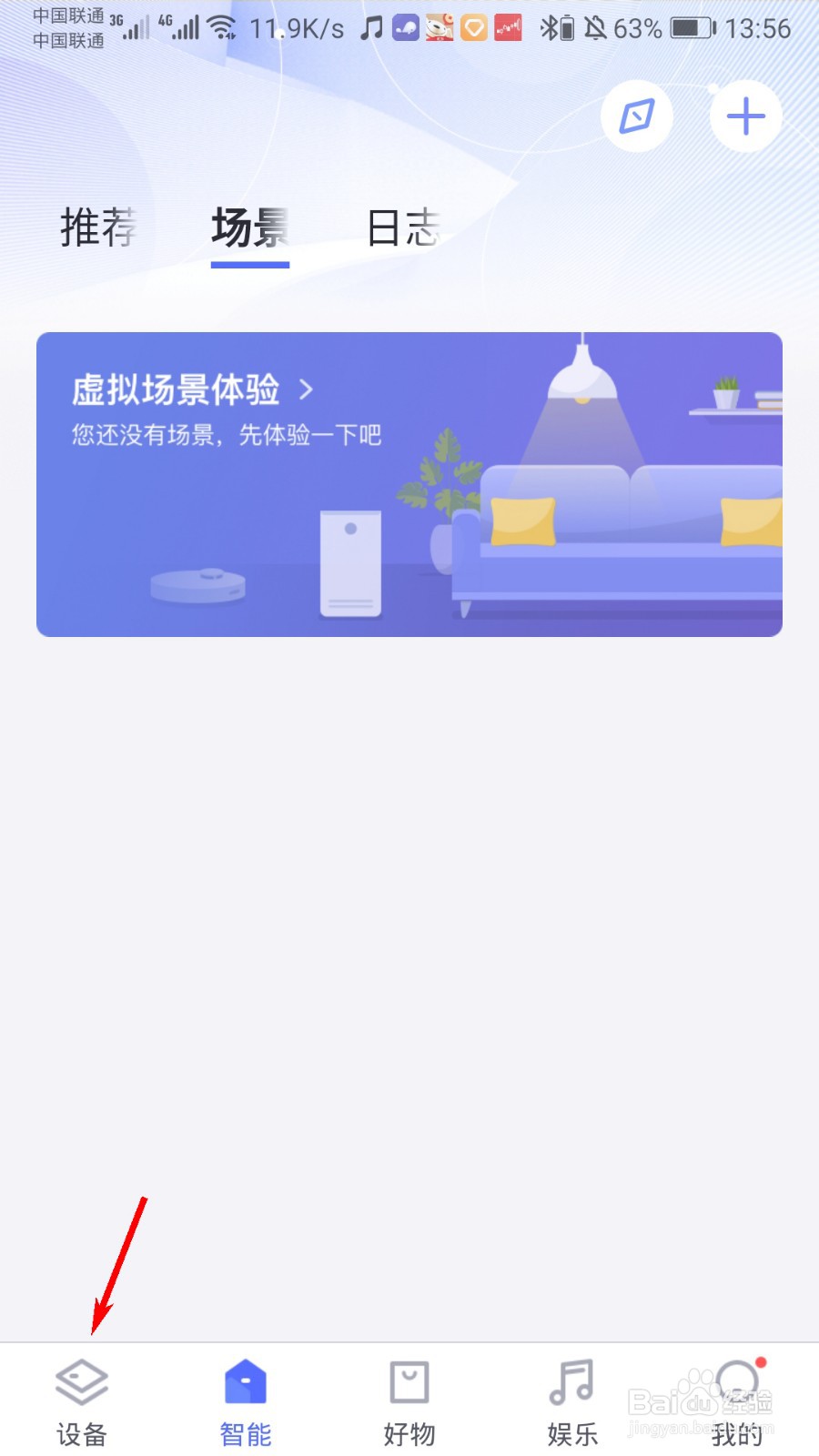Image resolution: width=819 pixels, height=1456 pixels.
Task: Open the virtual scene experience banner
Action: coord(408,482)
